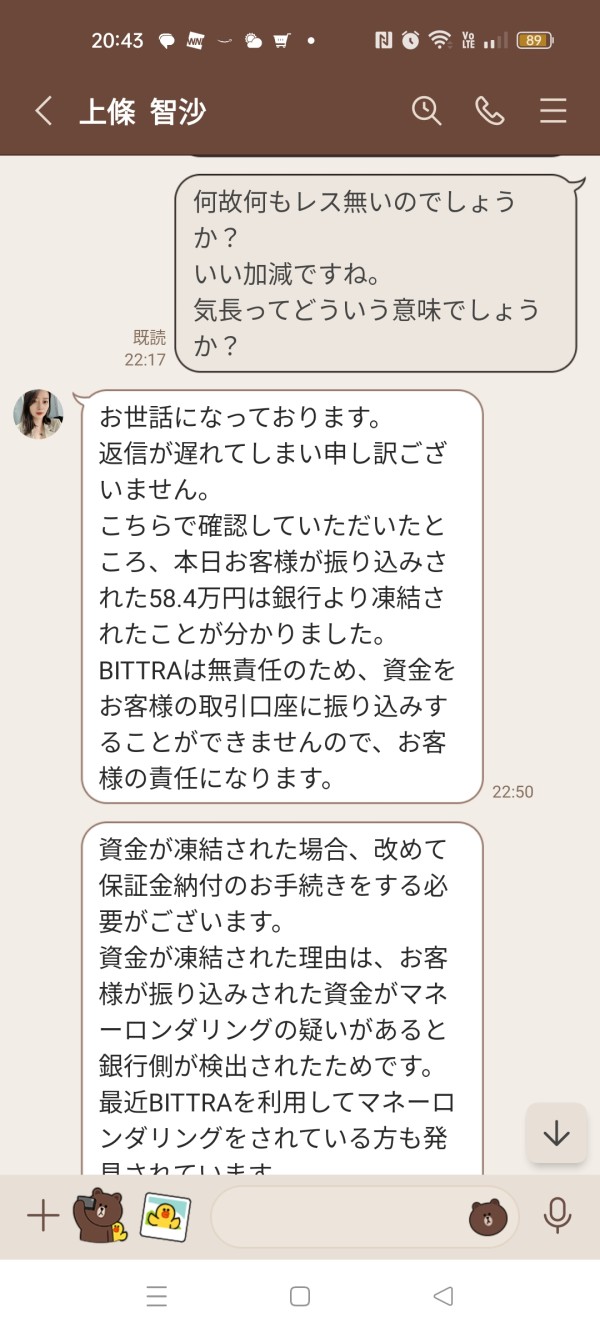Jump to the latest message
The image size is (600, 1333).
(557, 1133)
